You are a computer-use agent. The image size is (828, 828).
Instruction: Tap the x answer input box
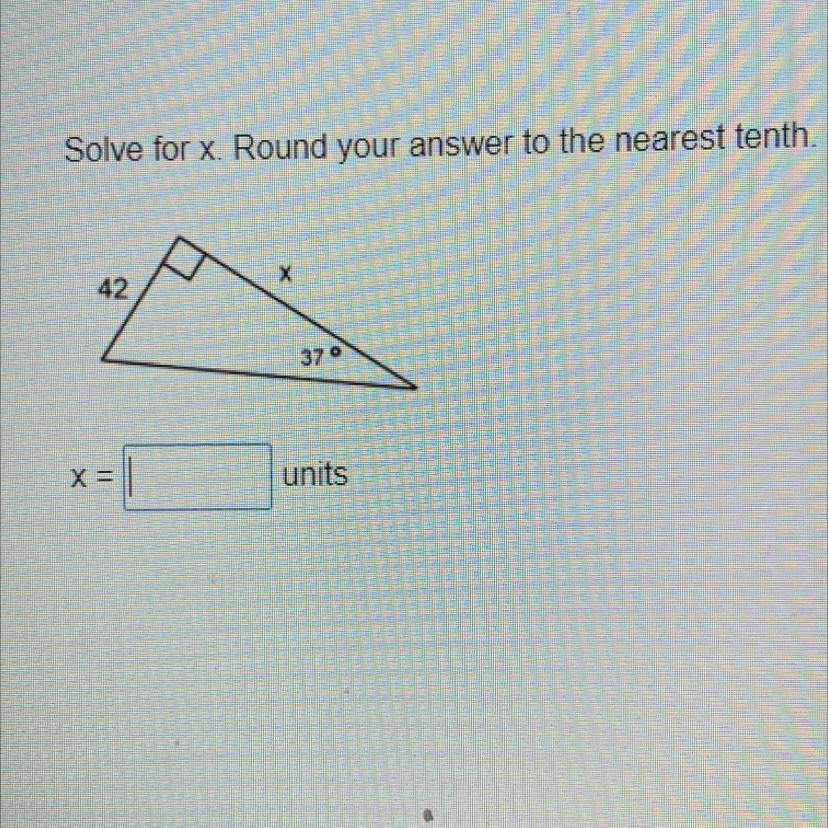click(197, 477)
